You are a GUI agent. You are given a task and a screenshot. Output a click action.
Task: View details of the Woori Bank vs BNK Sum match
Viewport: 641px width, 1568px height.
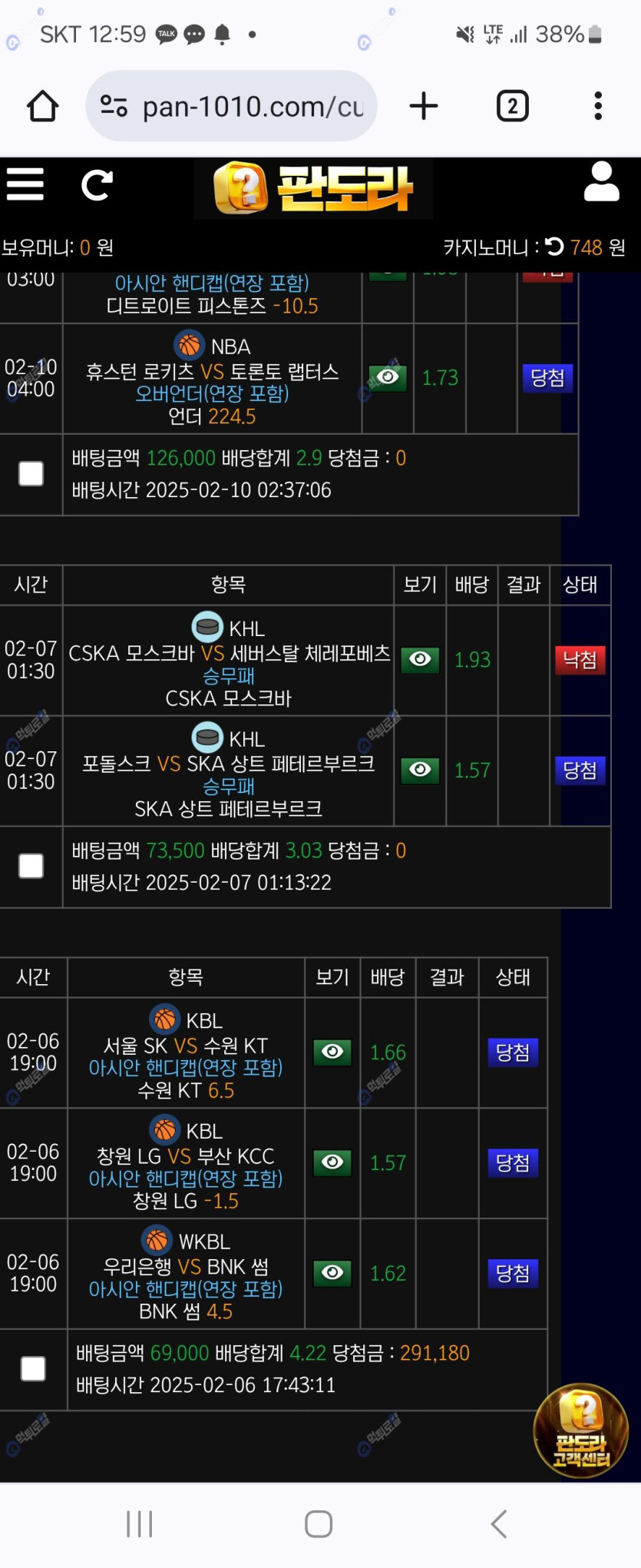pyautogui.click(x=332, y=1273)
